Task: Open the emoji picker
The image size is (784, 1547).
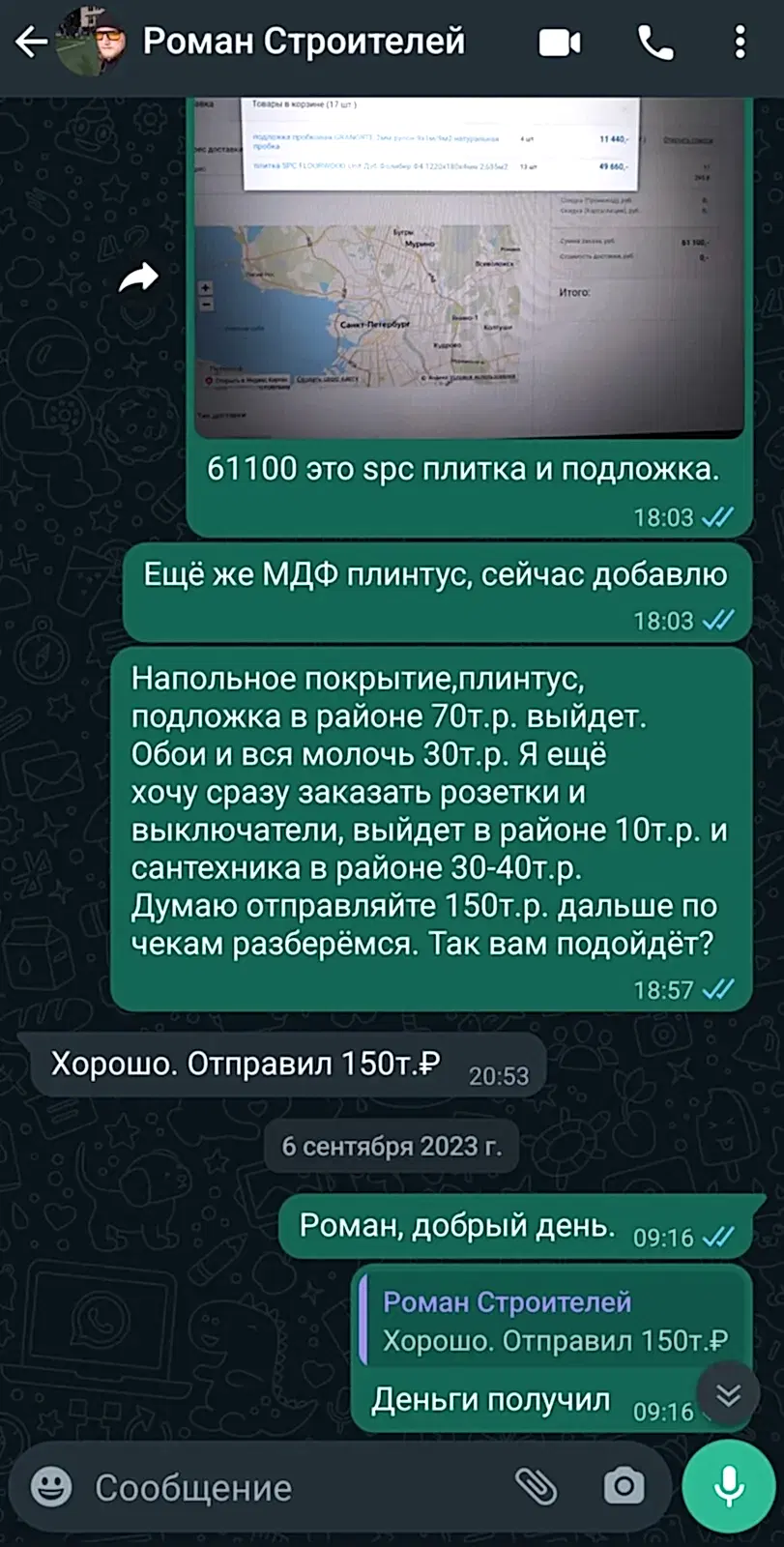Action: (51, 1487)
